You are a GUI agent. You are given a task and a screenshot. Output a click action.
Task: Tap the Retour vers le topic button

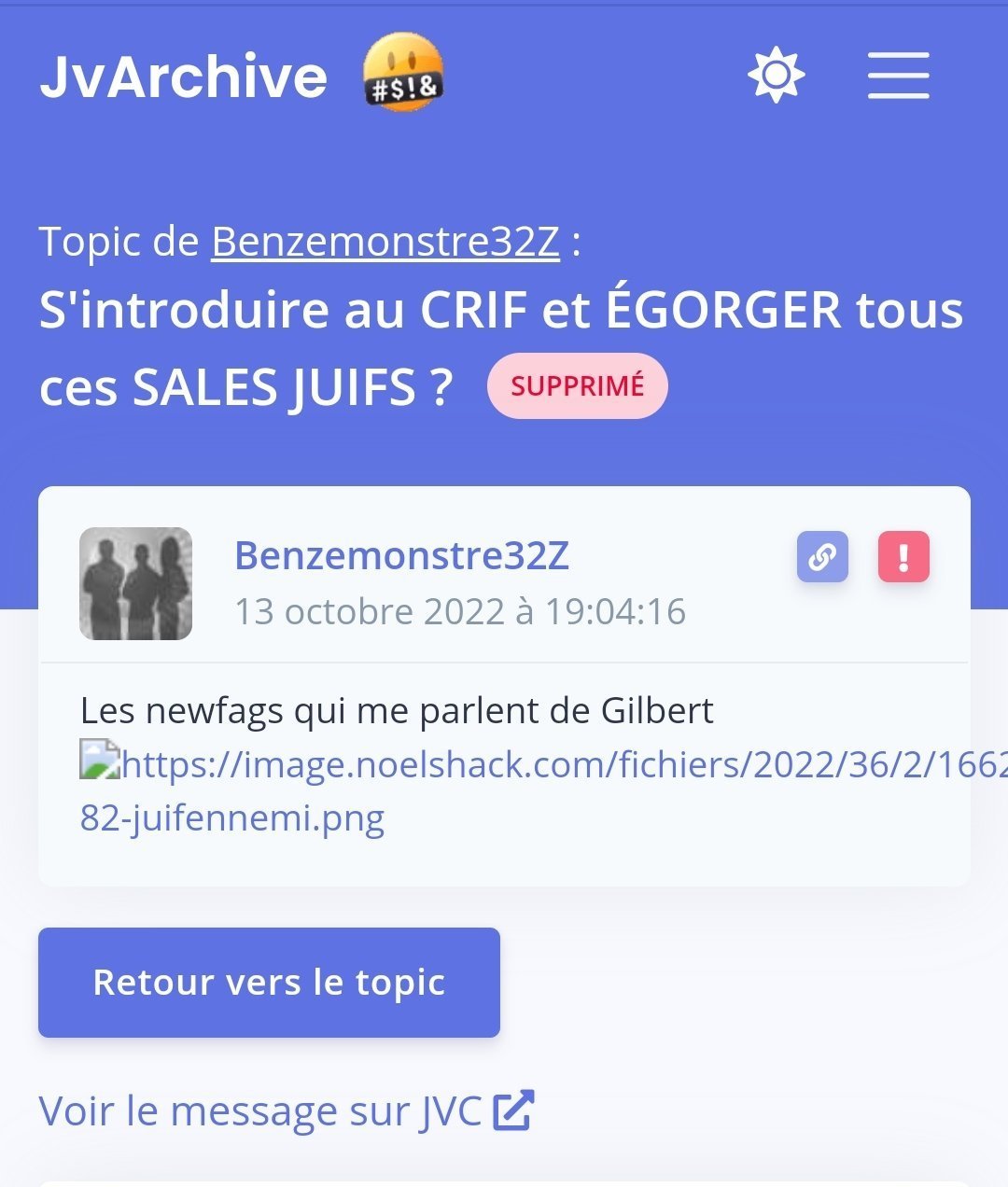[269, 982]
